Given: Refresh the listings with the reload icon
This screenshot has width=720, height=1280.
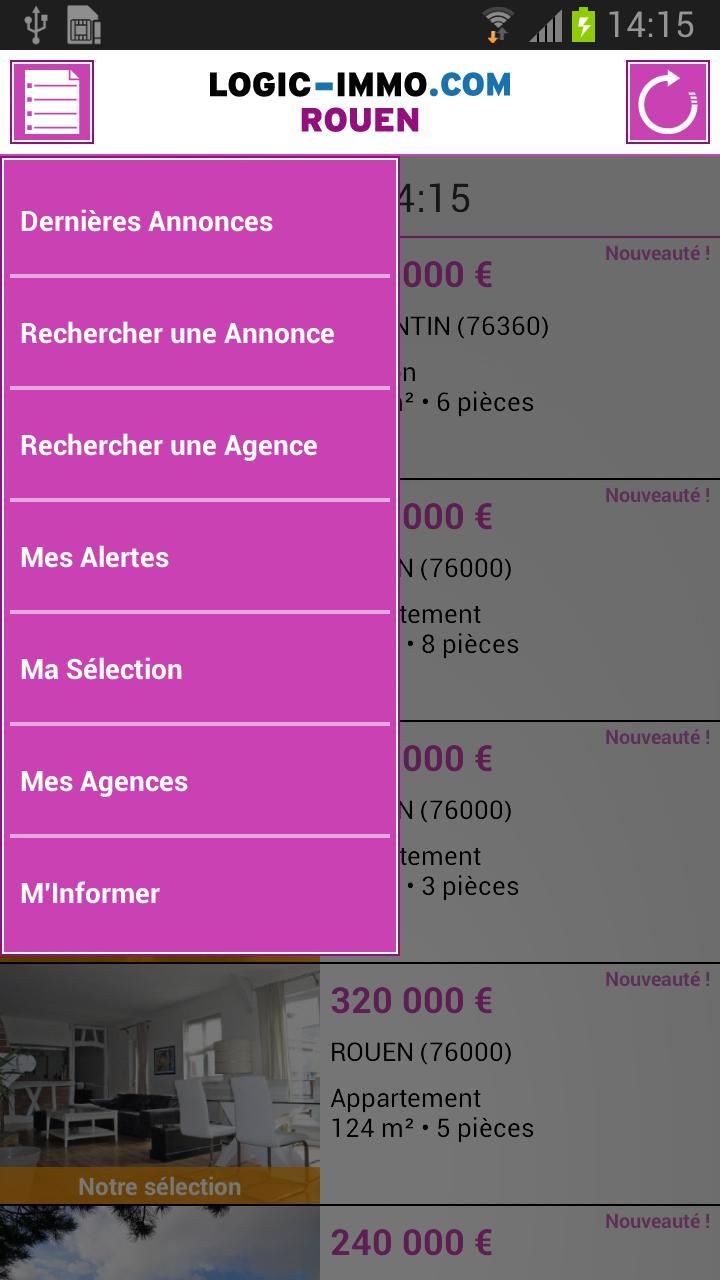Looking at the screenshot, I should click(667, 102).
